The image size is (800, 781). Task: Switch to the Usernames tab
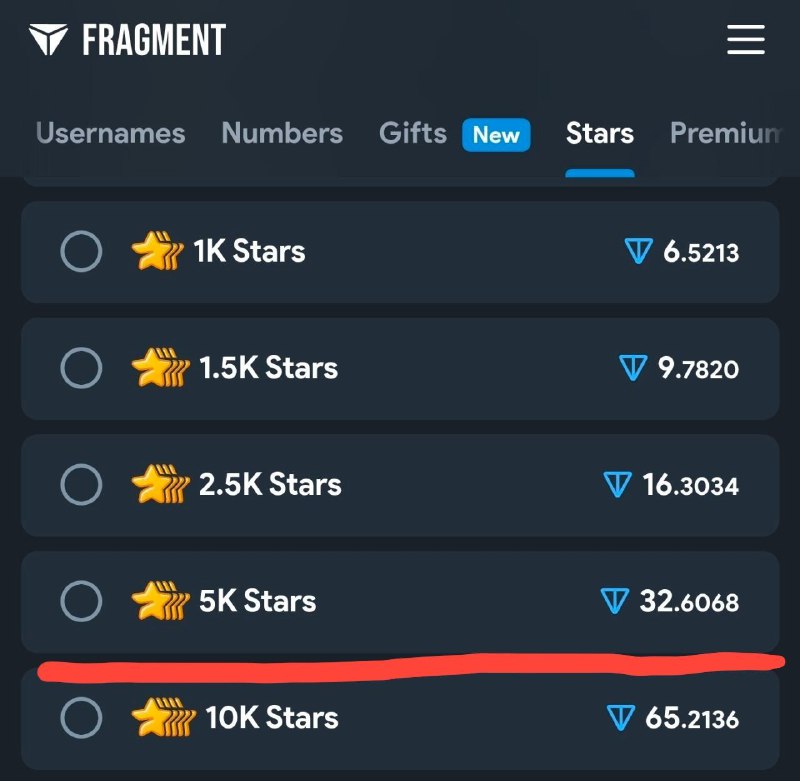pos(110,133)
